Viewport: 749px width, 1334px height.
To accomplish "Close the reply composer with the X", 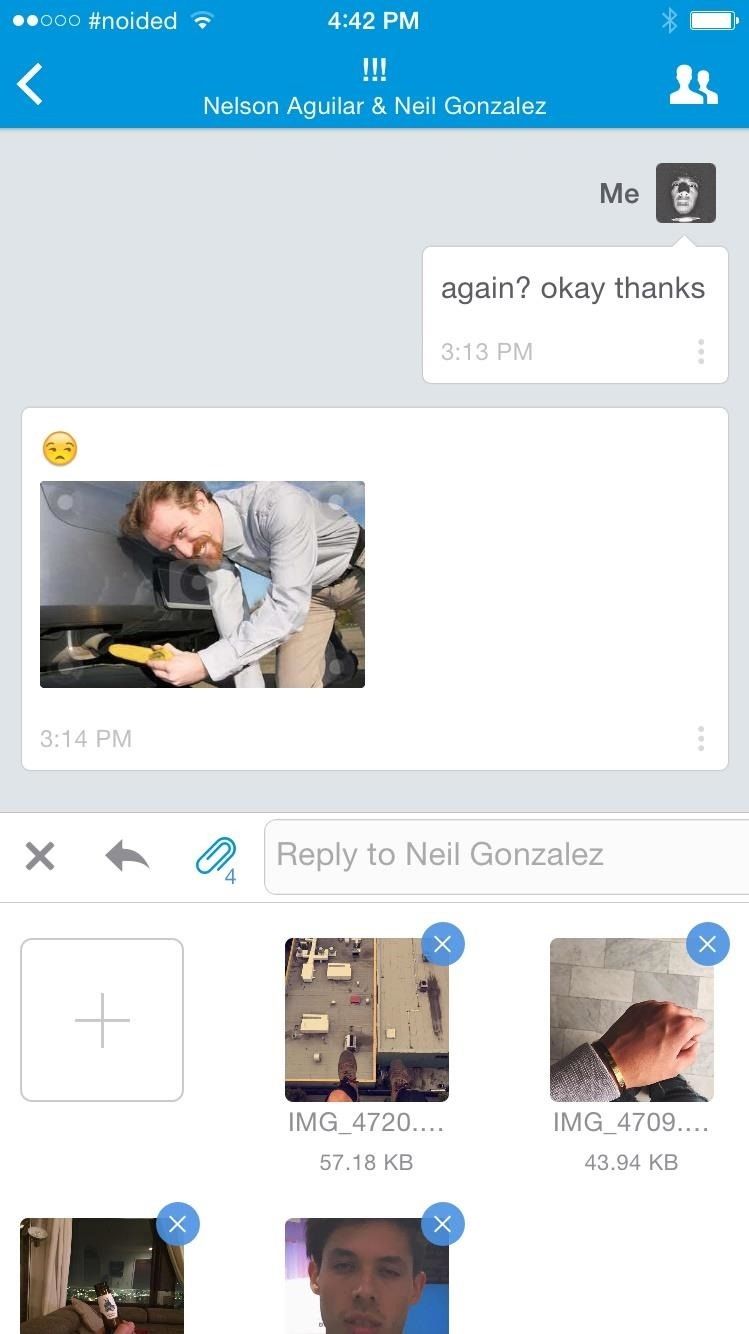I will point(40,856).
